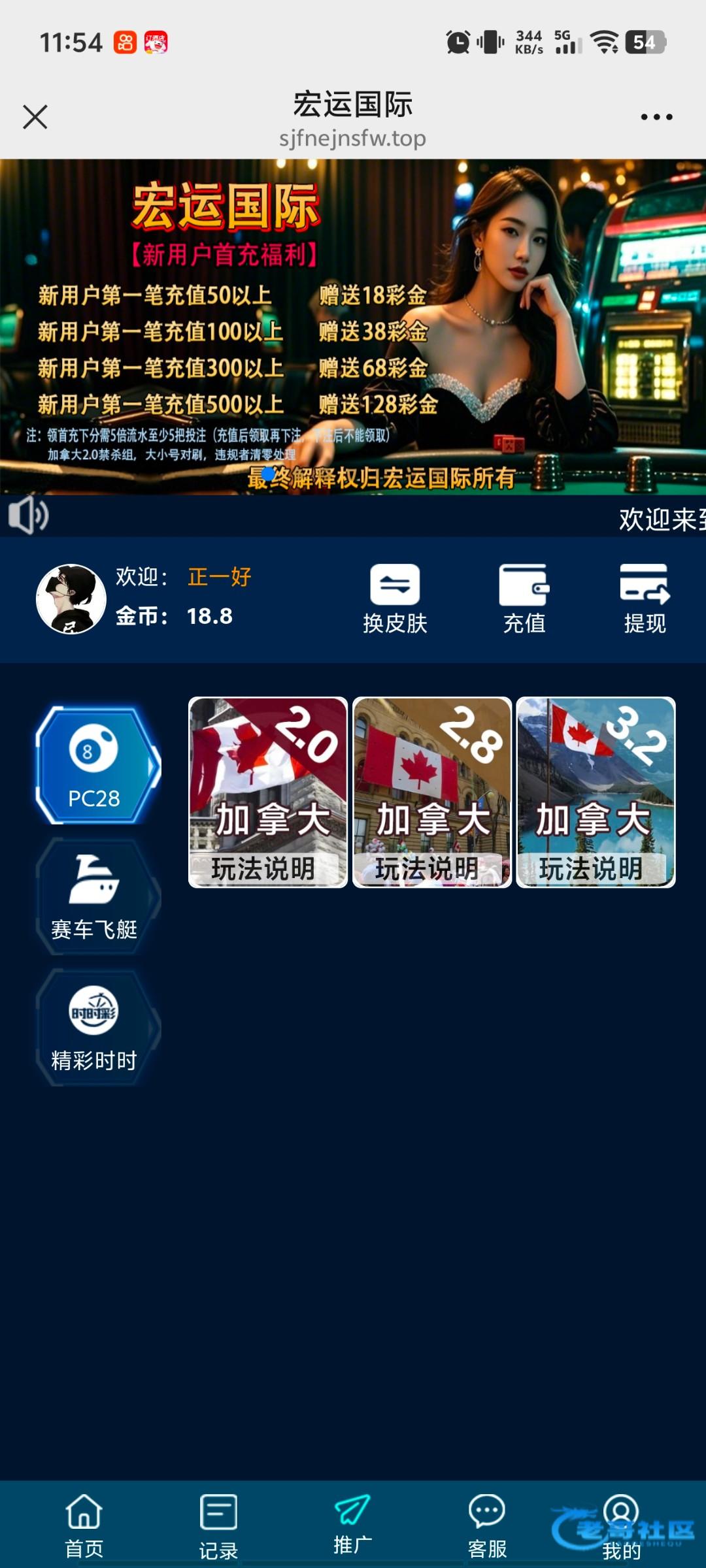Open 换皮肤 to change skin
Image resolution: width=706 pixels, height=1568 pixels.
(x=395, y=599)
